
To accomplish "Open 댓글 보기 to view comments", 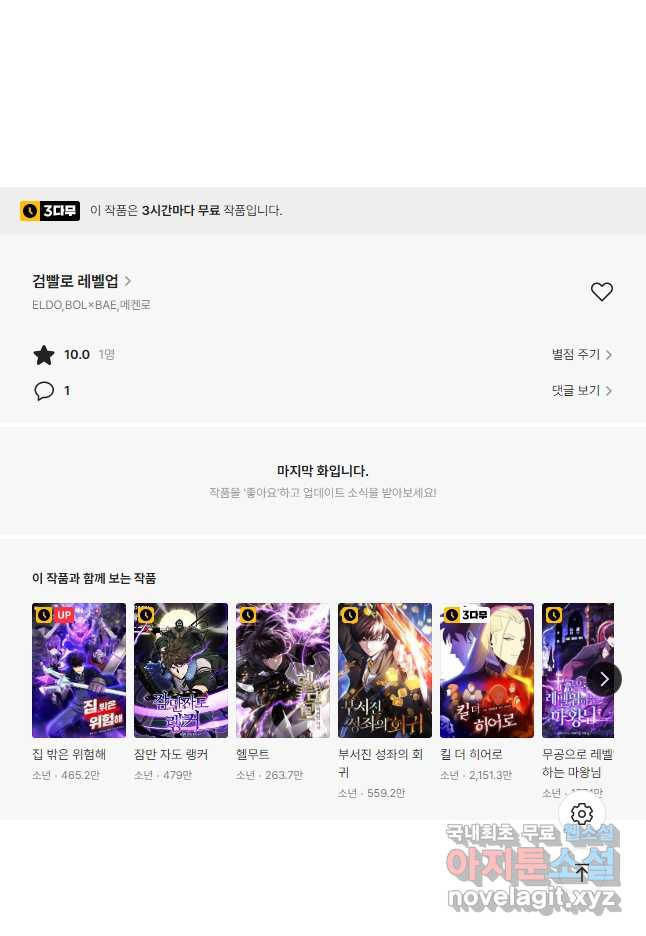I will coord(581,391).
